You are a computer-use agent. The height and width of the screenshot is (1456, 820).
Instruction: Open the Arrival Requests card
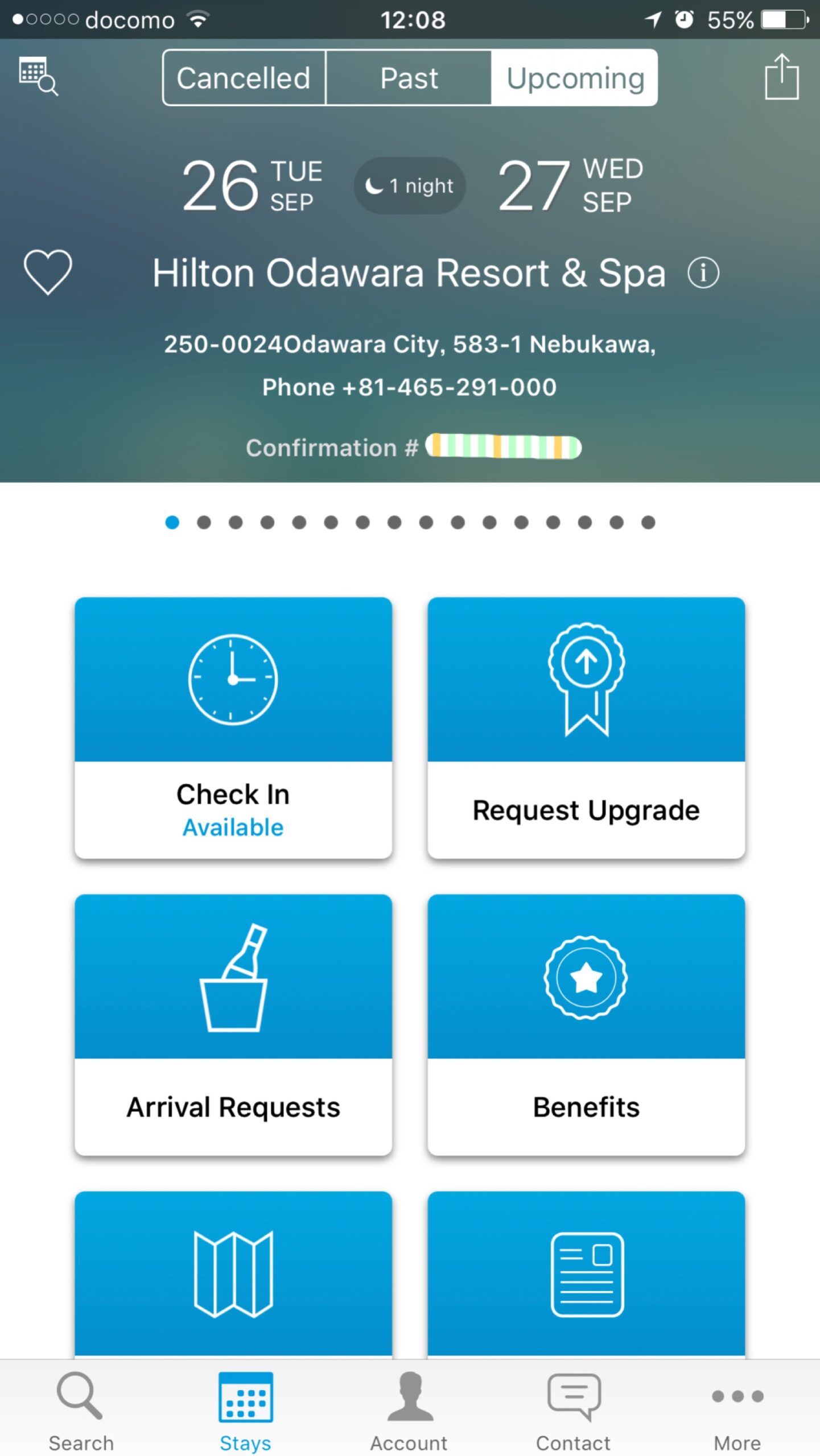[x=233, y=1025]
